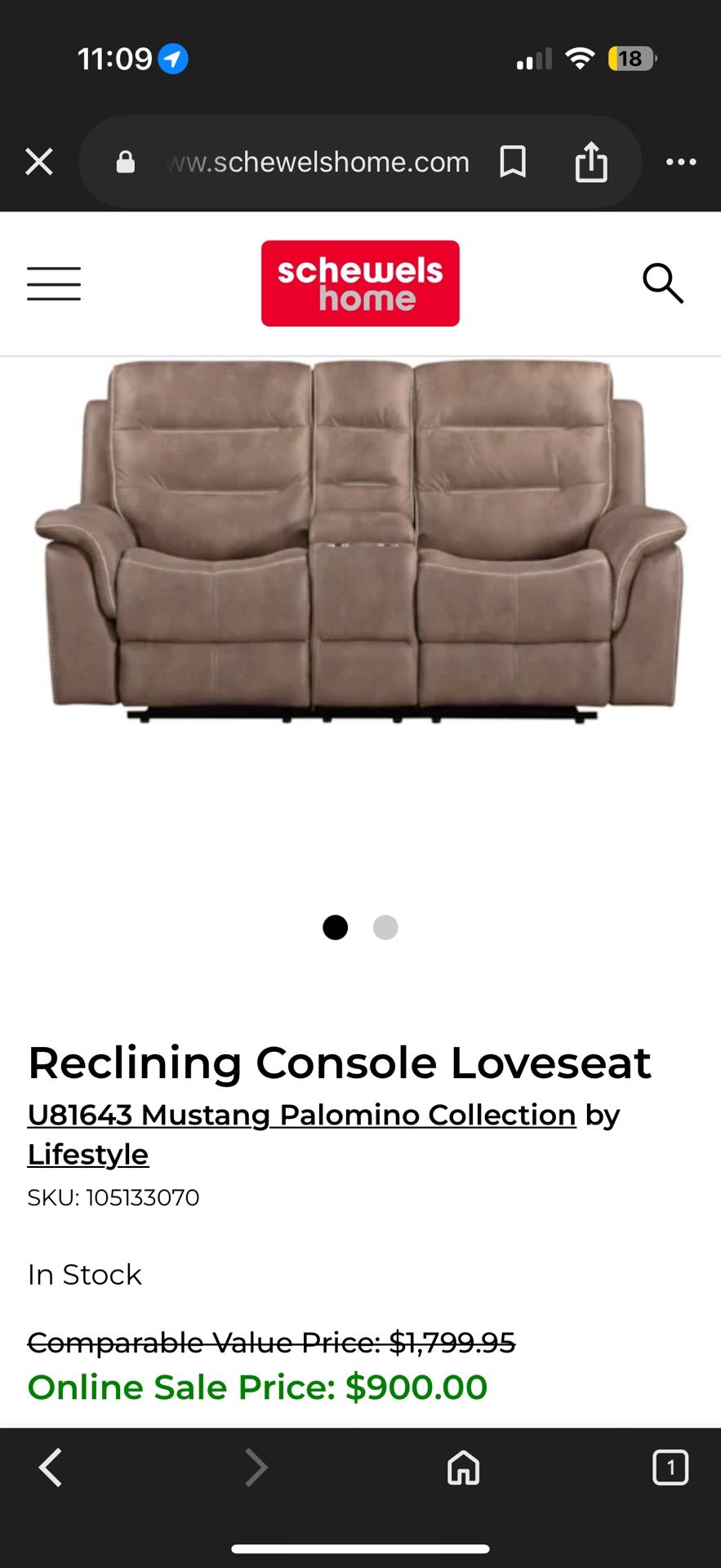Tap the padlock site security icon
Viewport: 721px width, 1568px height.
click(x=125, y=162)
